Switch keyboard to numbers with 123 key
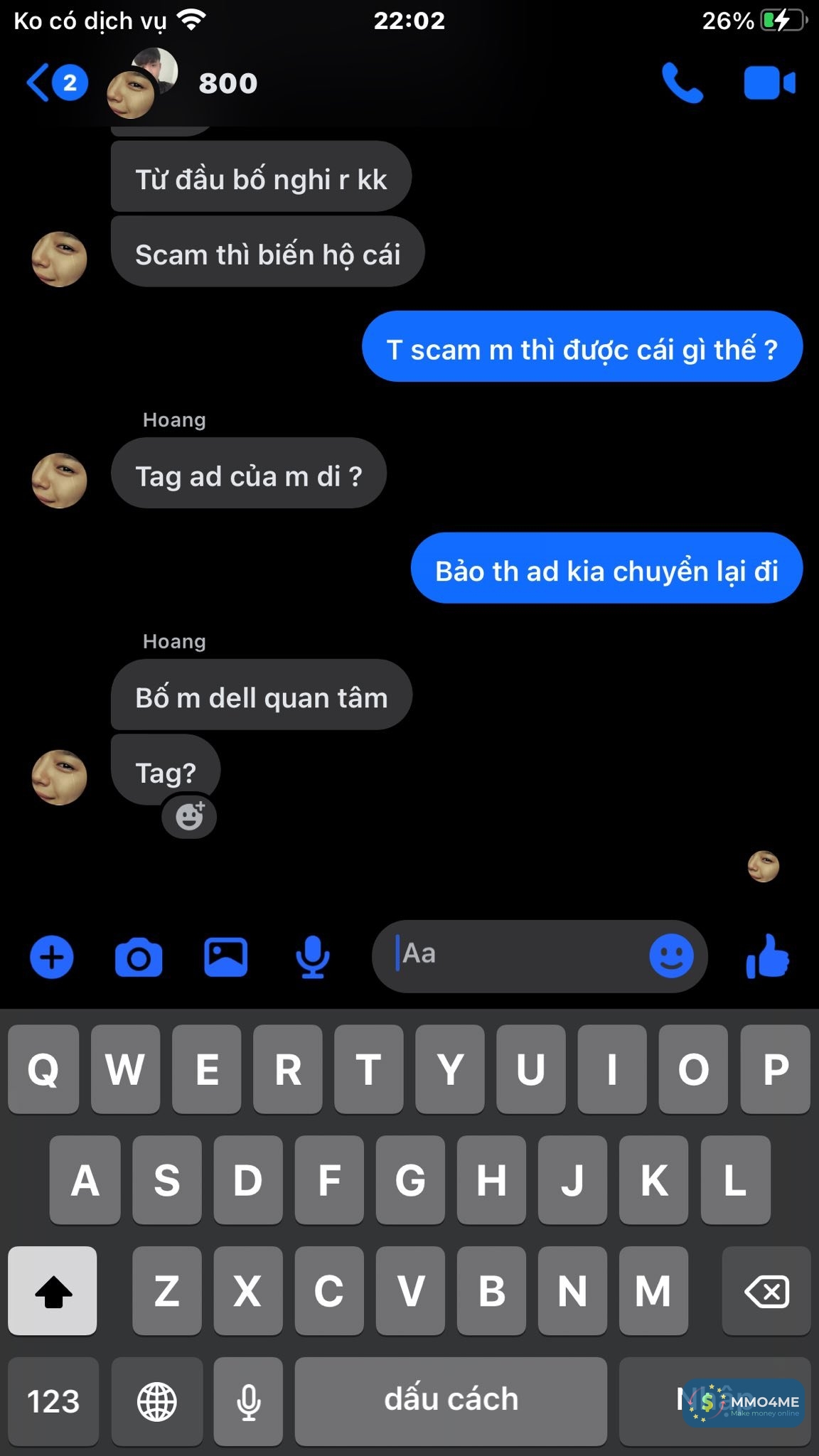Viewport: 819px width, 1456px height. 53,1401
